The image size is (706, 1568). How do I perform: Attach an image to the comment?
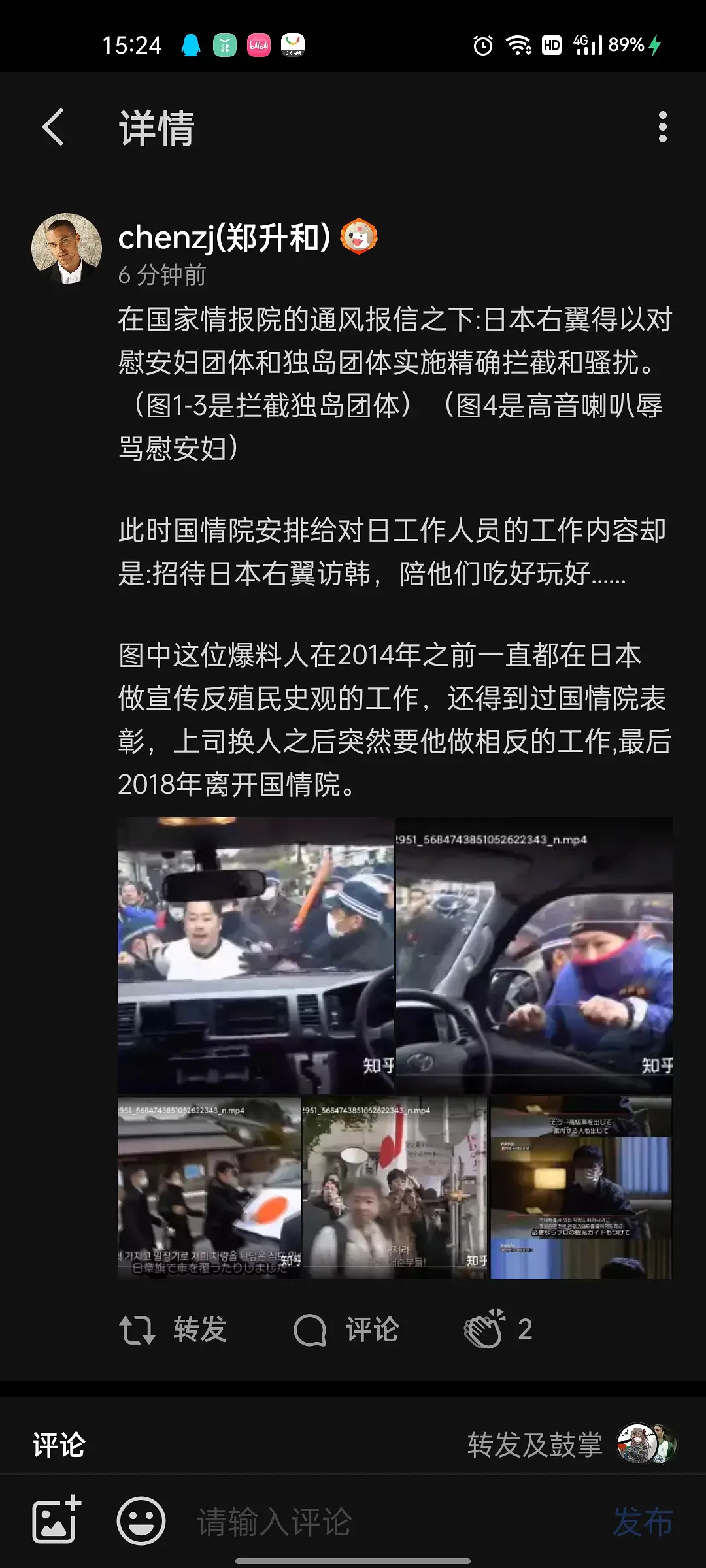click(56, 1521)
